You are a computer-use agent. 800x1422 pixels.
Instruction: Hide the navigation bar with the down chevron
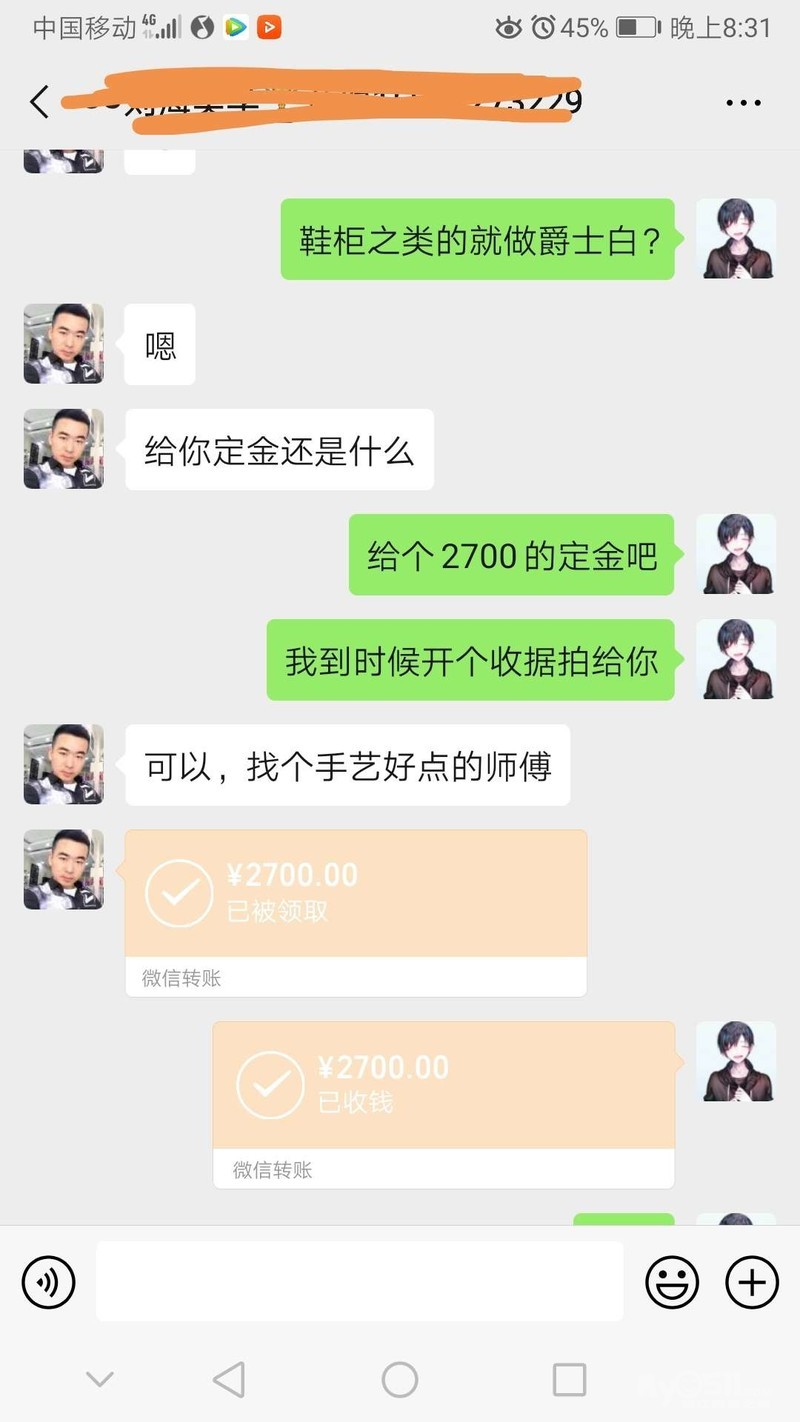pos(99,1380)
